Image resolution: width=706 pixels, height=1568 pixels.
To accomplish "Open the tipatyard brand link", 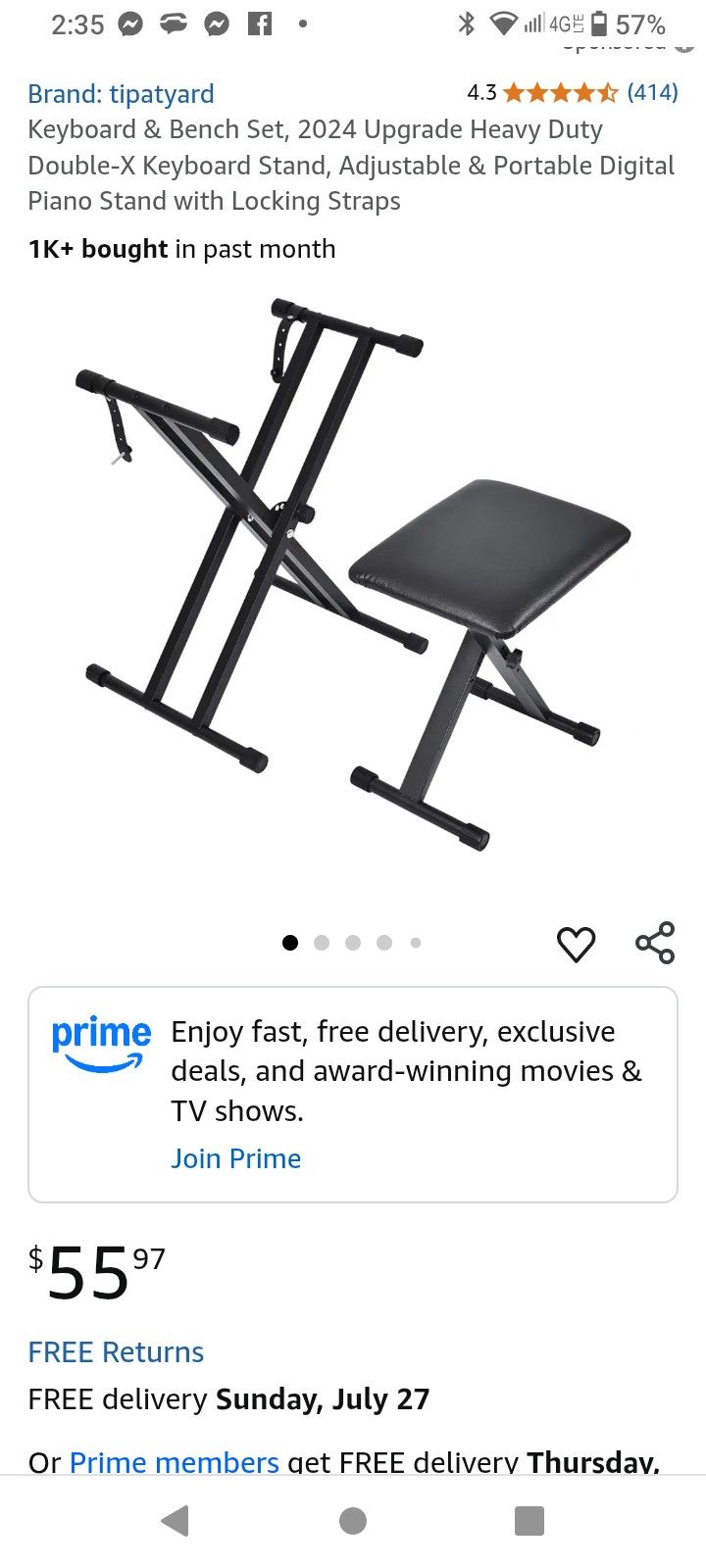I will click(x=121, y=94).
